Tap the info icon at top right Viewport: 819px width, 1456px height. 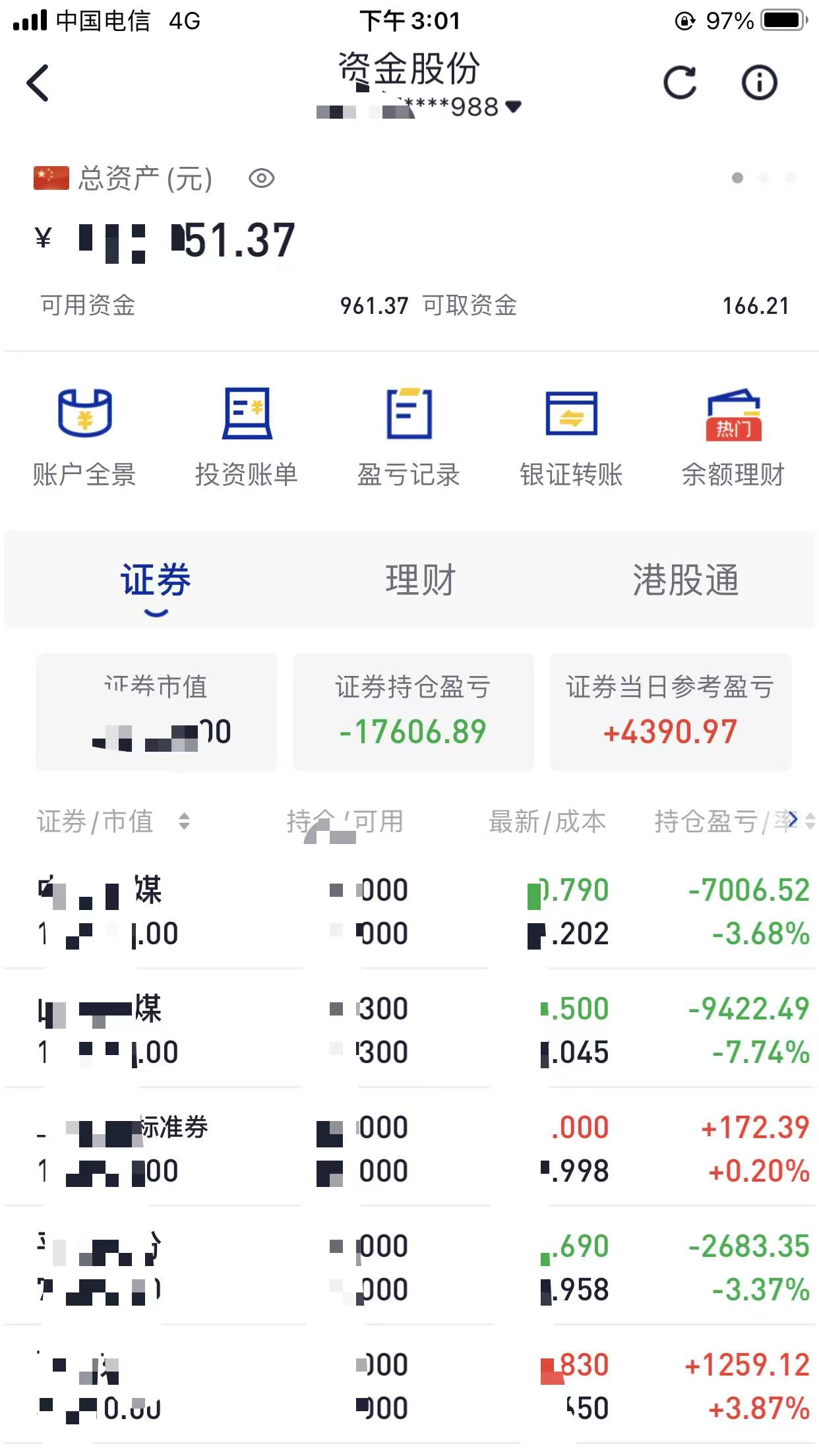[x=760, y=82]
